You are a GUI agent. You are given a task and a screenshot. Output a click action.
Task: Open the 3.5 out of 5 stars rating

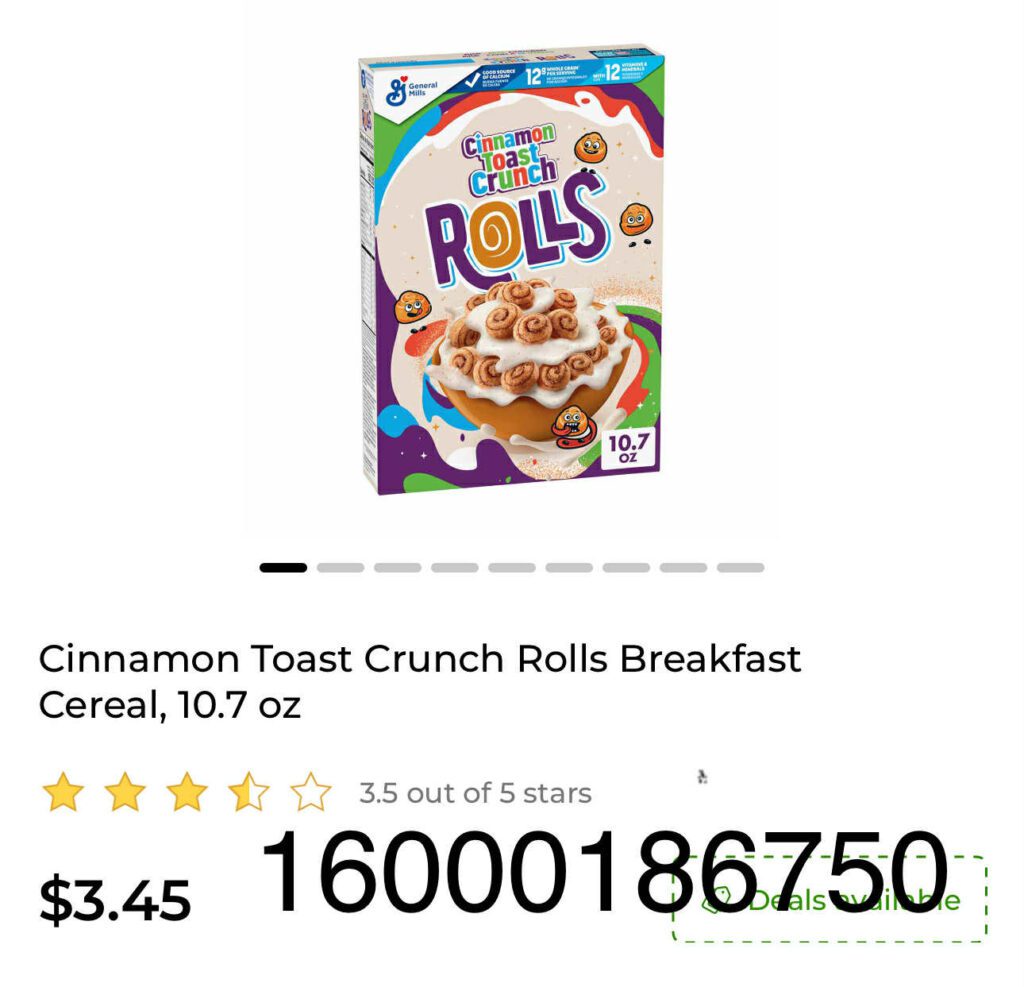pos(474,793)
